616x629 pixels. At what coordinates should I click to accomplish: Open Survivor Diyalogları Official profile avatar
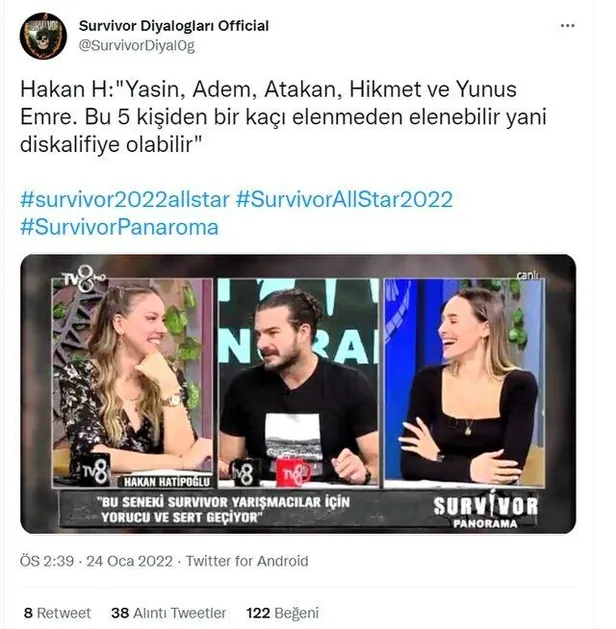coord(43,35)
